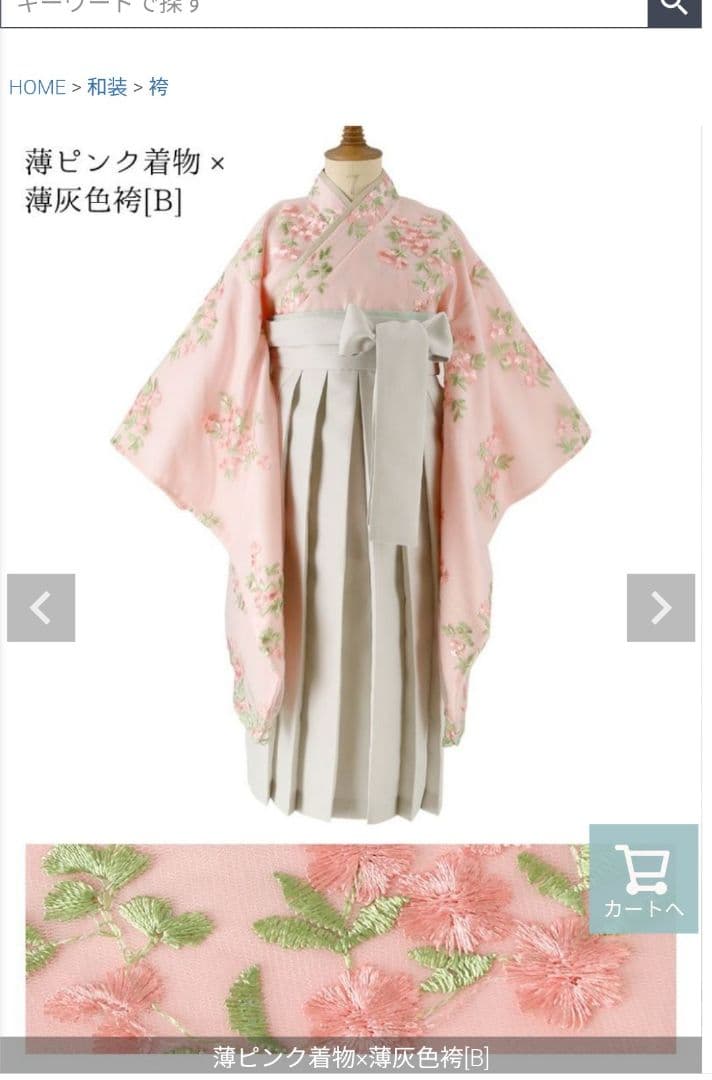
Task: Open the pink kimono product image
Action: 350,470
